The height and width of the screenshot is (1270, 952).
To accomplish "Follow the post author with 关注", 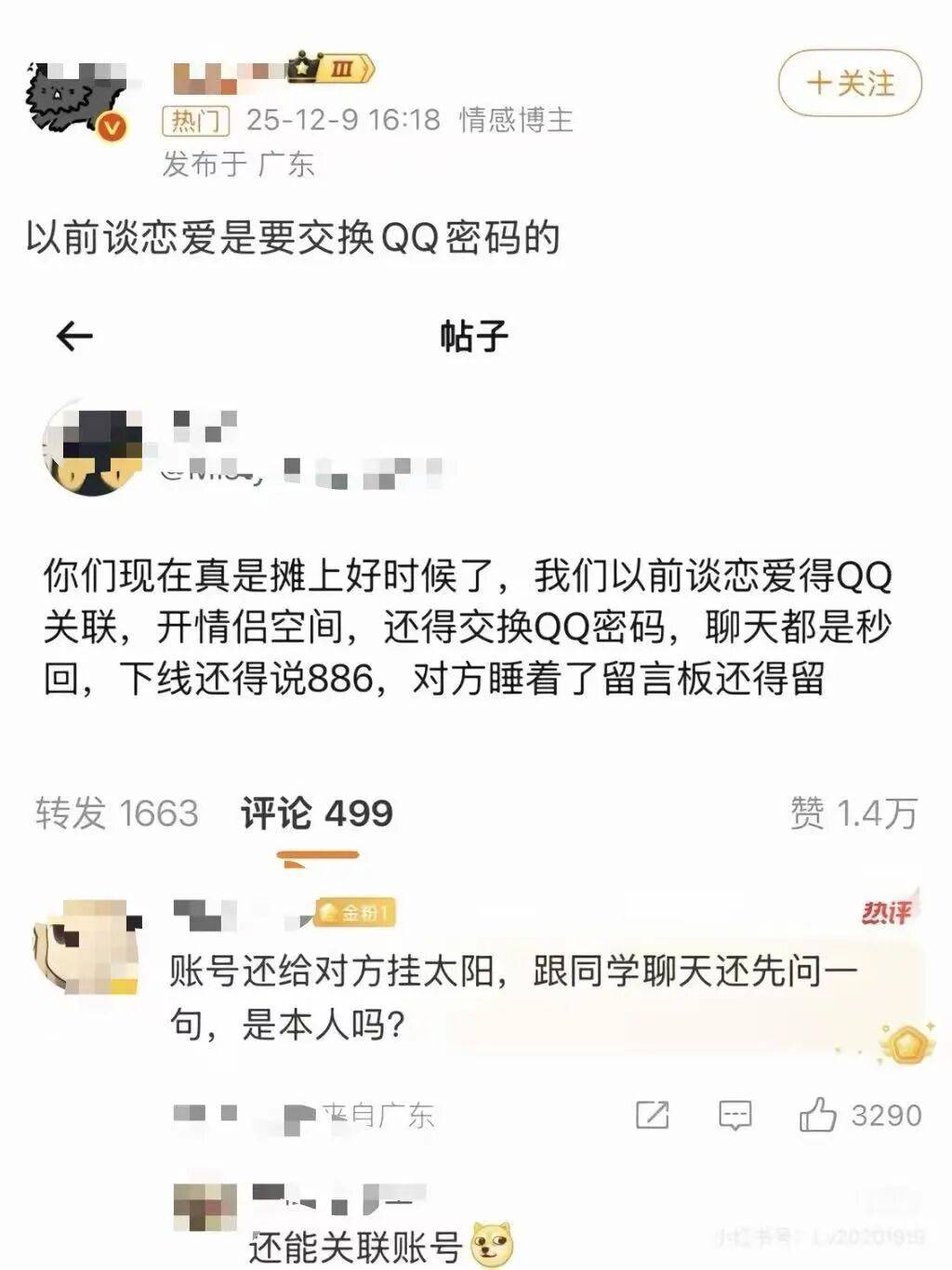I will 850,84.
